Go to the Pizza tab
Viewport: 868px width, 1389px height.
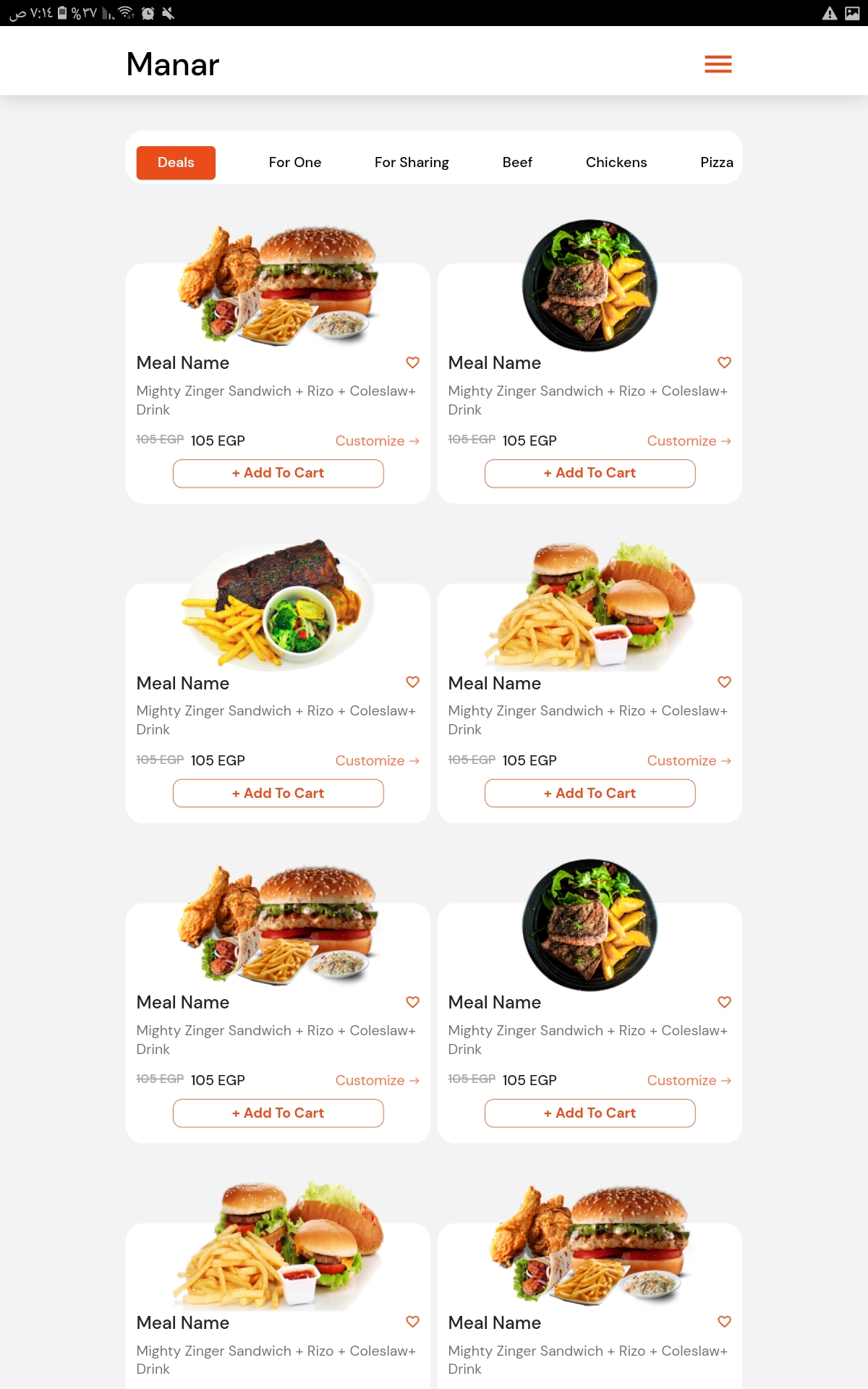pos(717,163)
